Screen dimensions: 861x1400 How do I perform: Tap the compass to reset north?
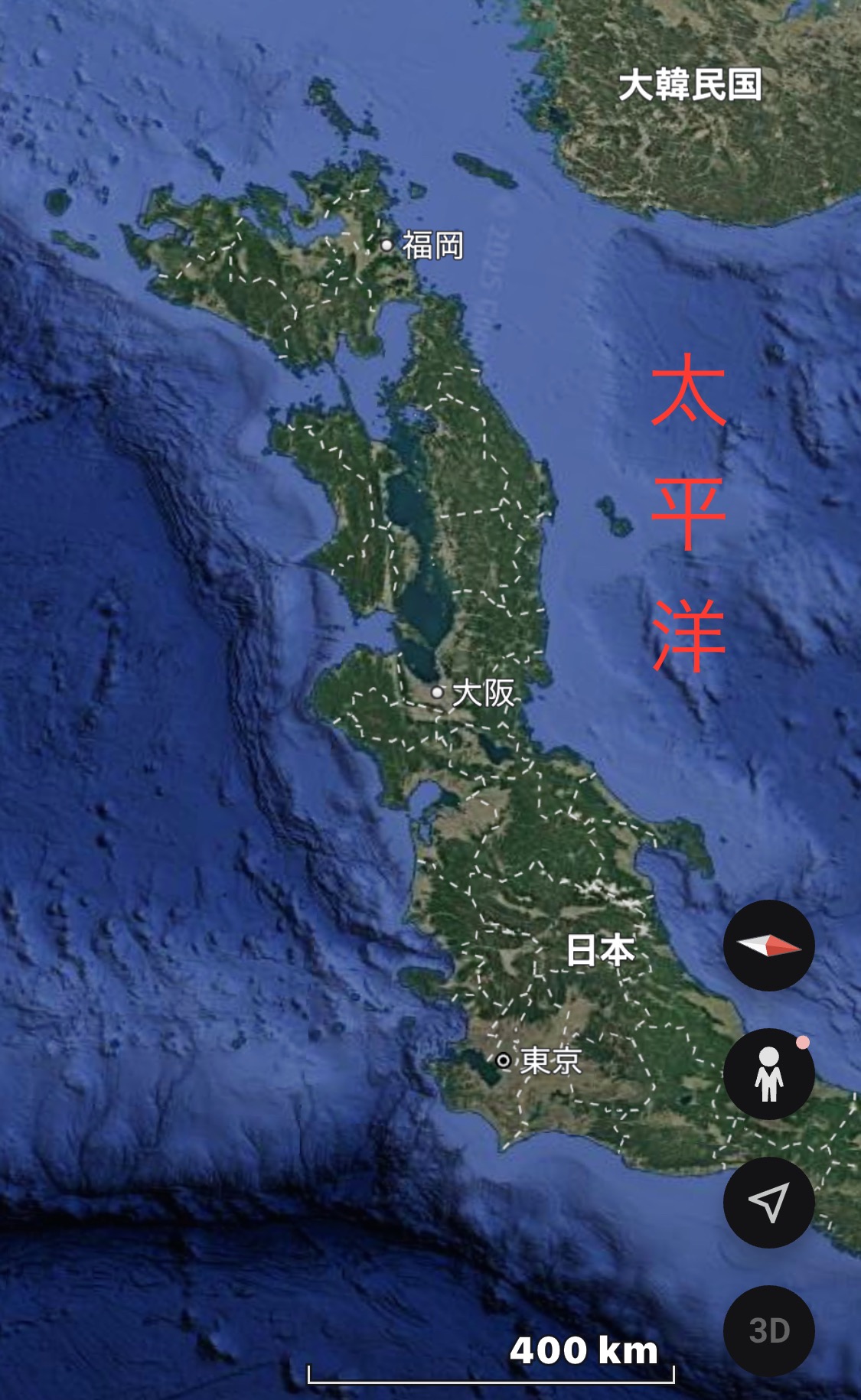tap(768, 946)
